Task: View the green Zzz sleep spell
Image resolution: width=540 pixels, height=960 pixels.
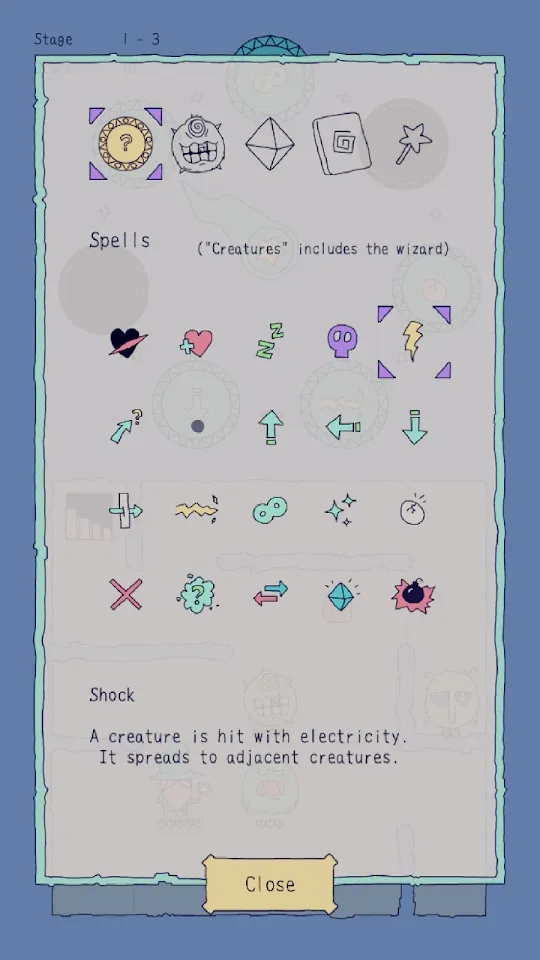Action: pyautogui.click(x=269, y=341)
